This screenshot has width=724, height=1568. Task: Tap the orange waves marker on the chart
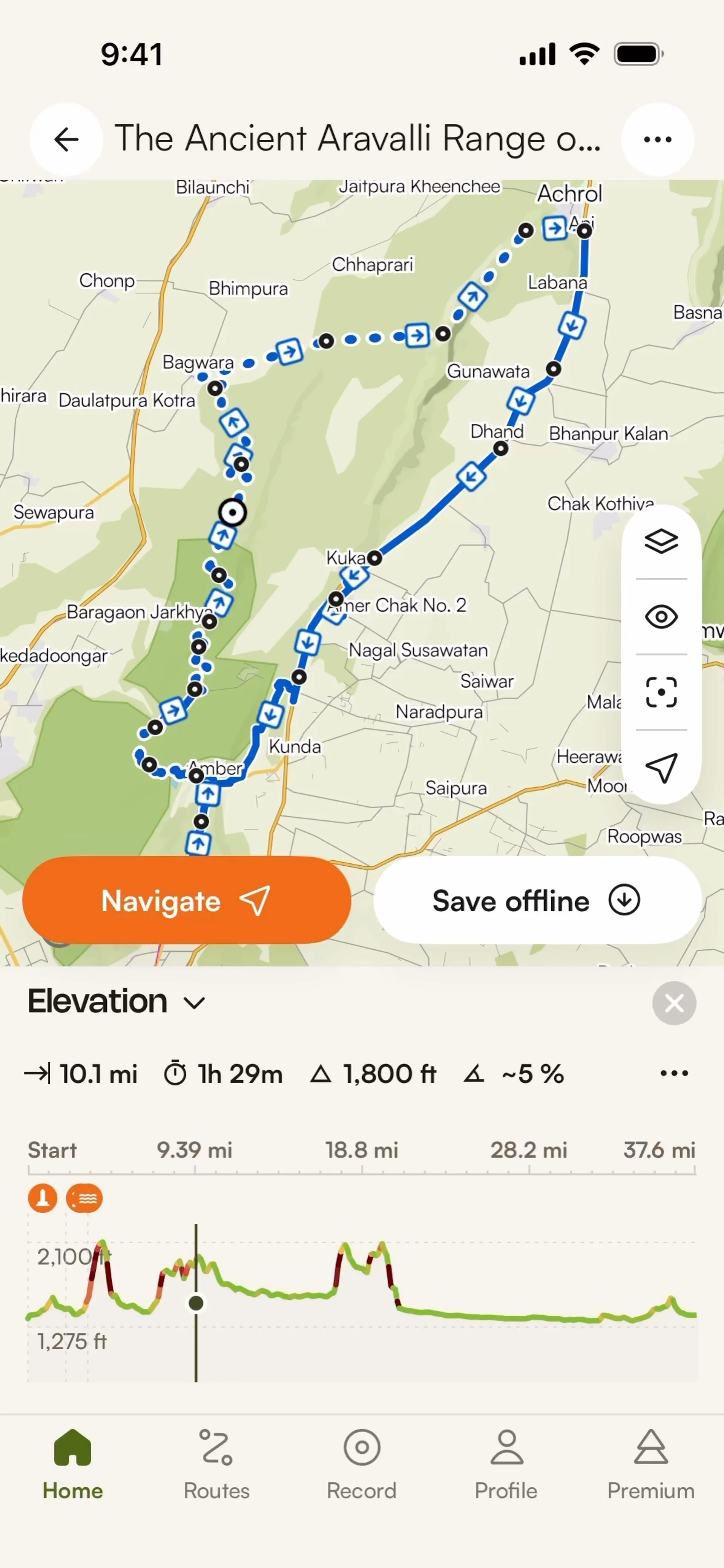[x=84, y=1198]
